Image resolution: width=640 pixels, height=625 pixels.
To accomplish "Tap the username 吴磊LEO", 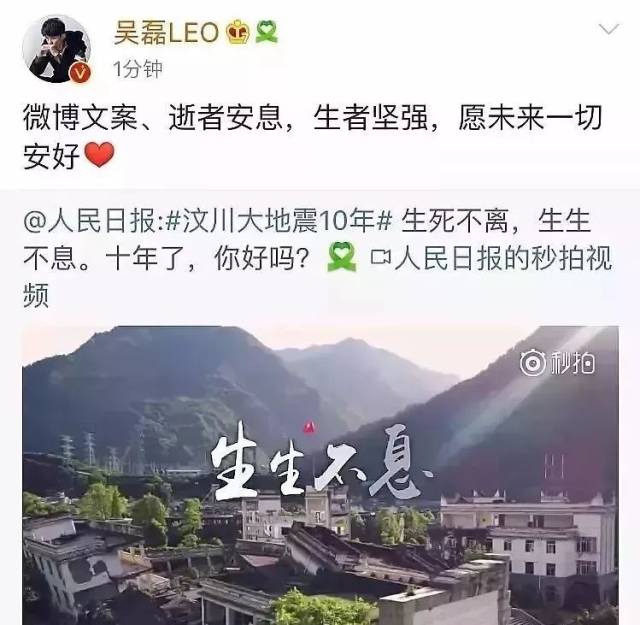I will point(167,33).
